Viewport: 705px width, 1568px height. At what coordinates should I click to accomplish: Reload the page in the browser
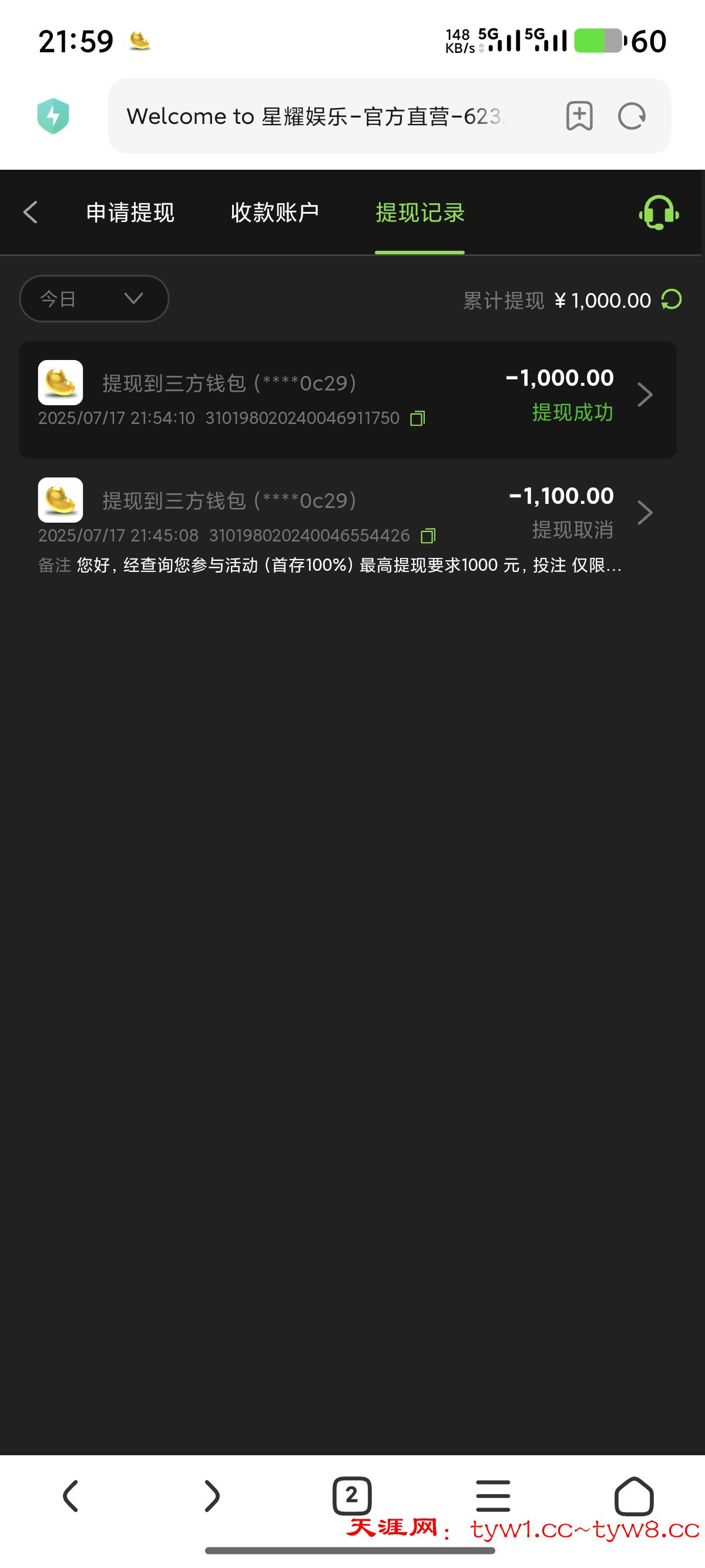(x=632, y=116)
